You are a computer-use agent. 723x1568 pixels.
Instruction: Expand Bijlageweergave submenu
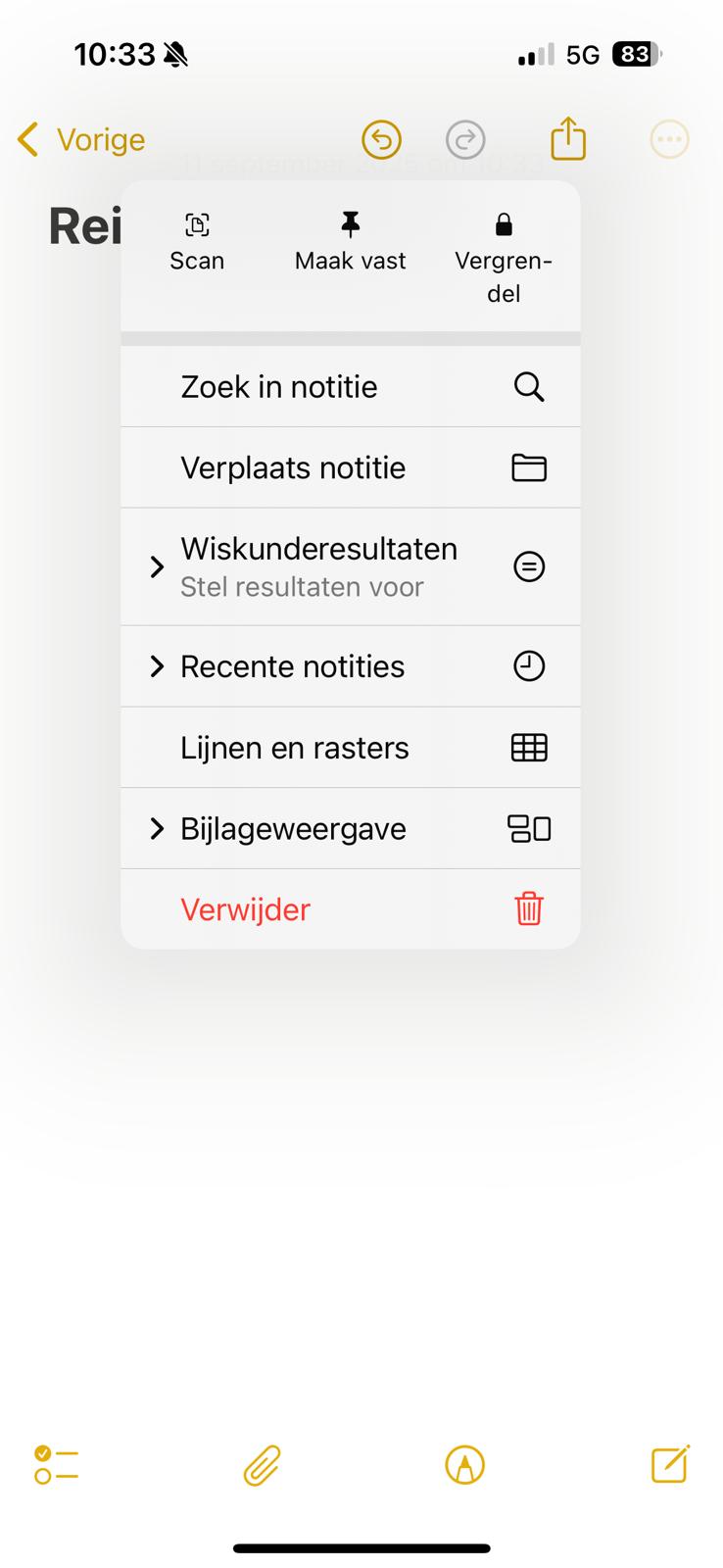pos(351,829)
